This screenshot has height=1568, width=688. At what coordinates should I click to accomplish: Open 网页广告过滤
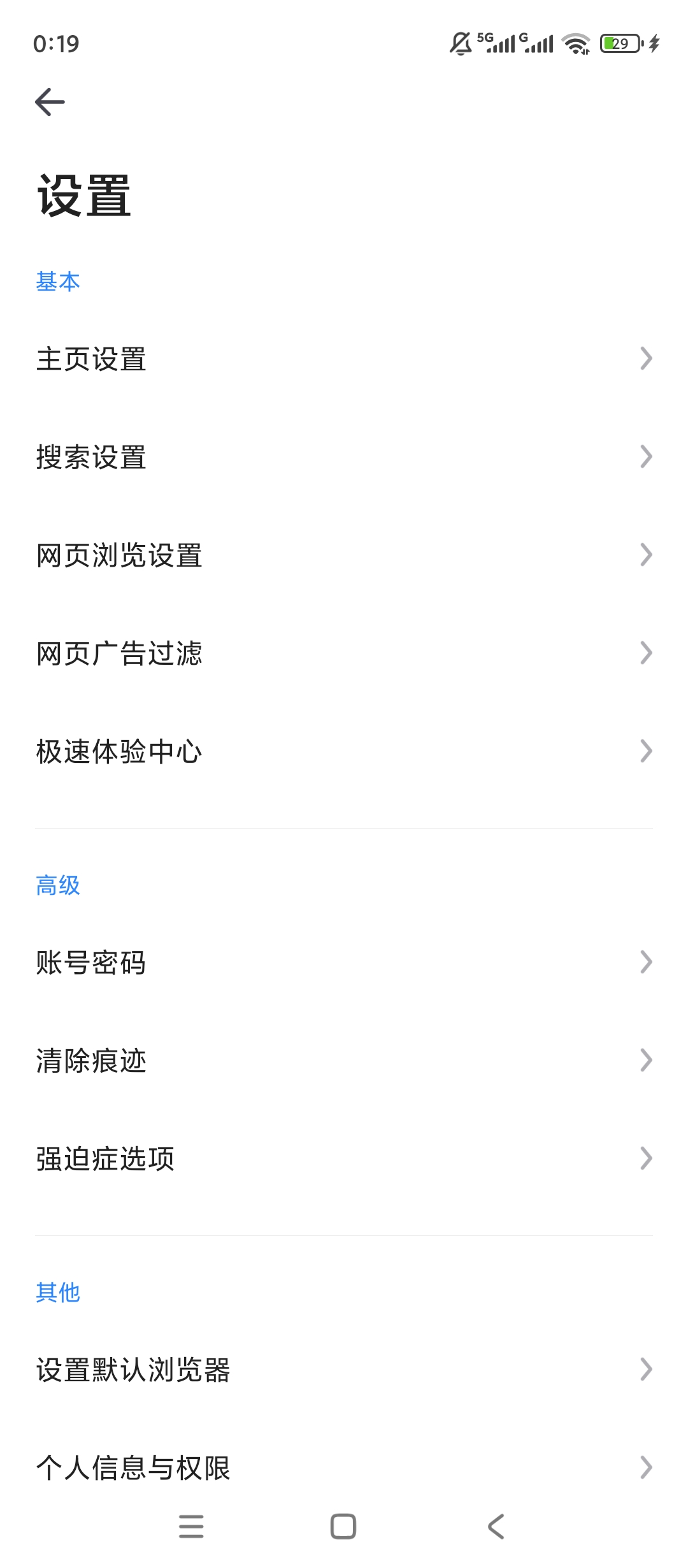point(344,653)
